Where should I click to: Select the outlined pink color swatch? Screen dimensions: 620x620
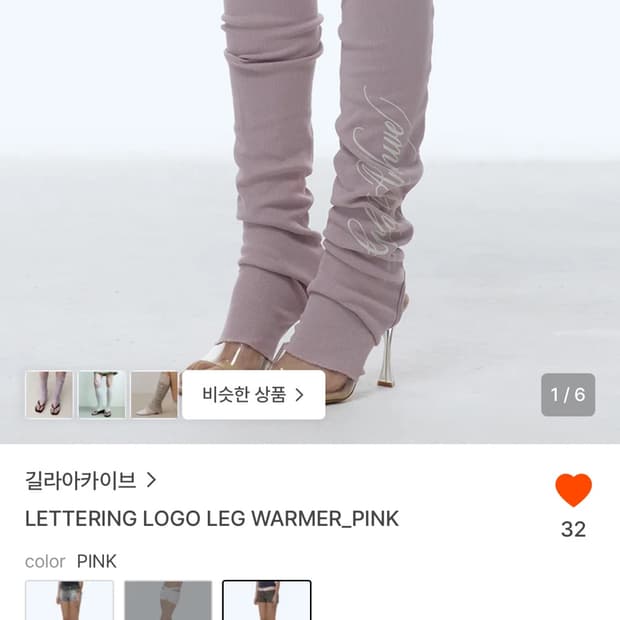267,600
